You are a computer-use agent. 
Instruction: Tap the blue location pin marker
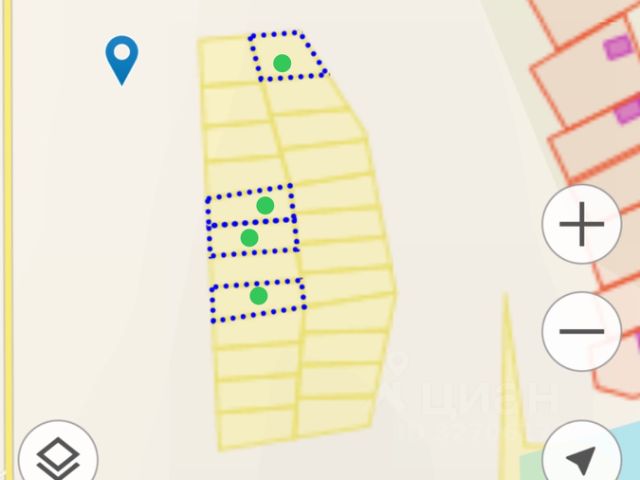coord(122,58)
